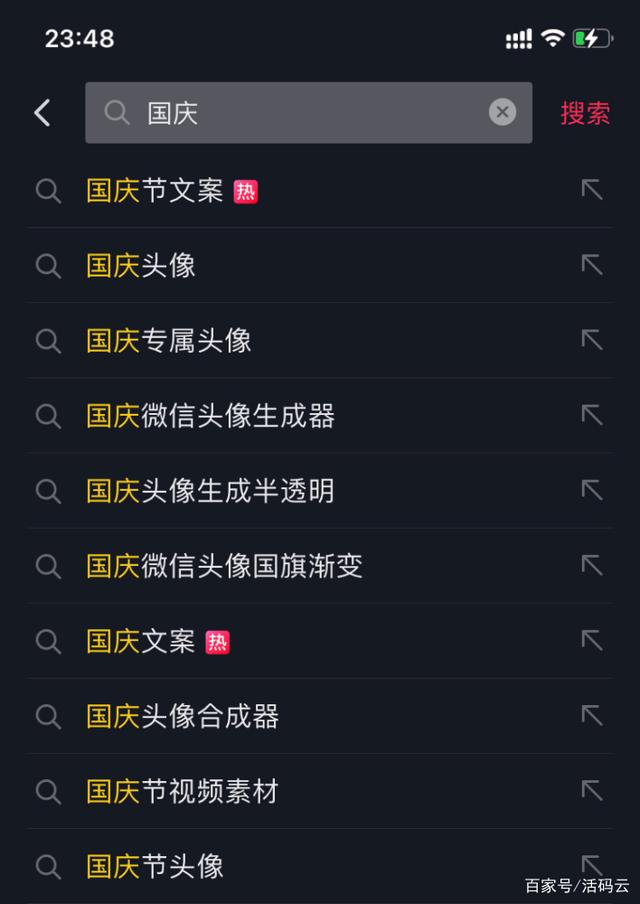Open suggestion 国庆节文案

tap(155, 191)
